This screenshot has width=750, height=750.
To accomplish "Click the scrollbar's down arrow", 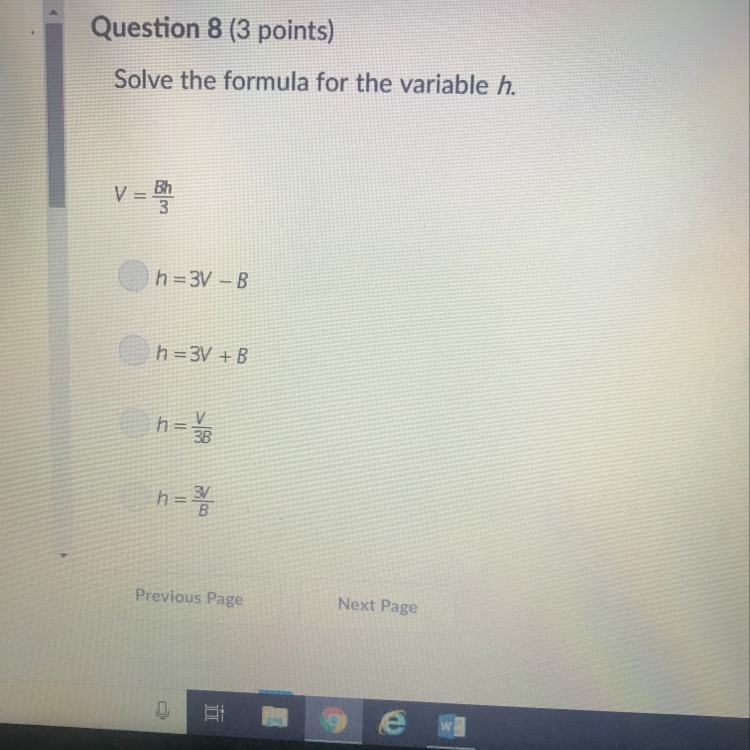I will [x=63, y=555].
